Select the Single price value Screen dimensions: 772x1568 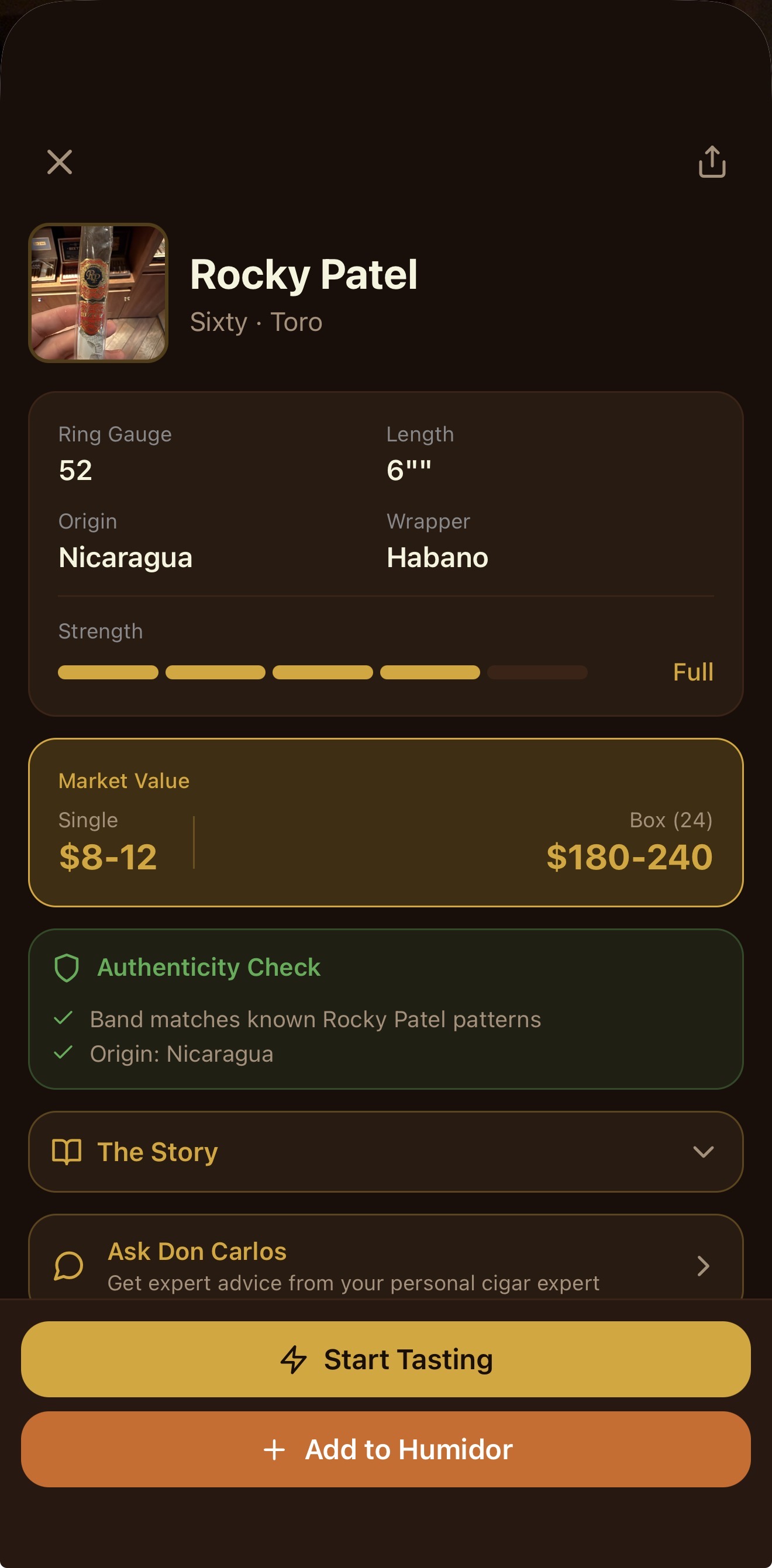tap(108, 856)
